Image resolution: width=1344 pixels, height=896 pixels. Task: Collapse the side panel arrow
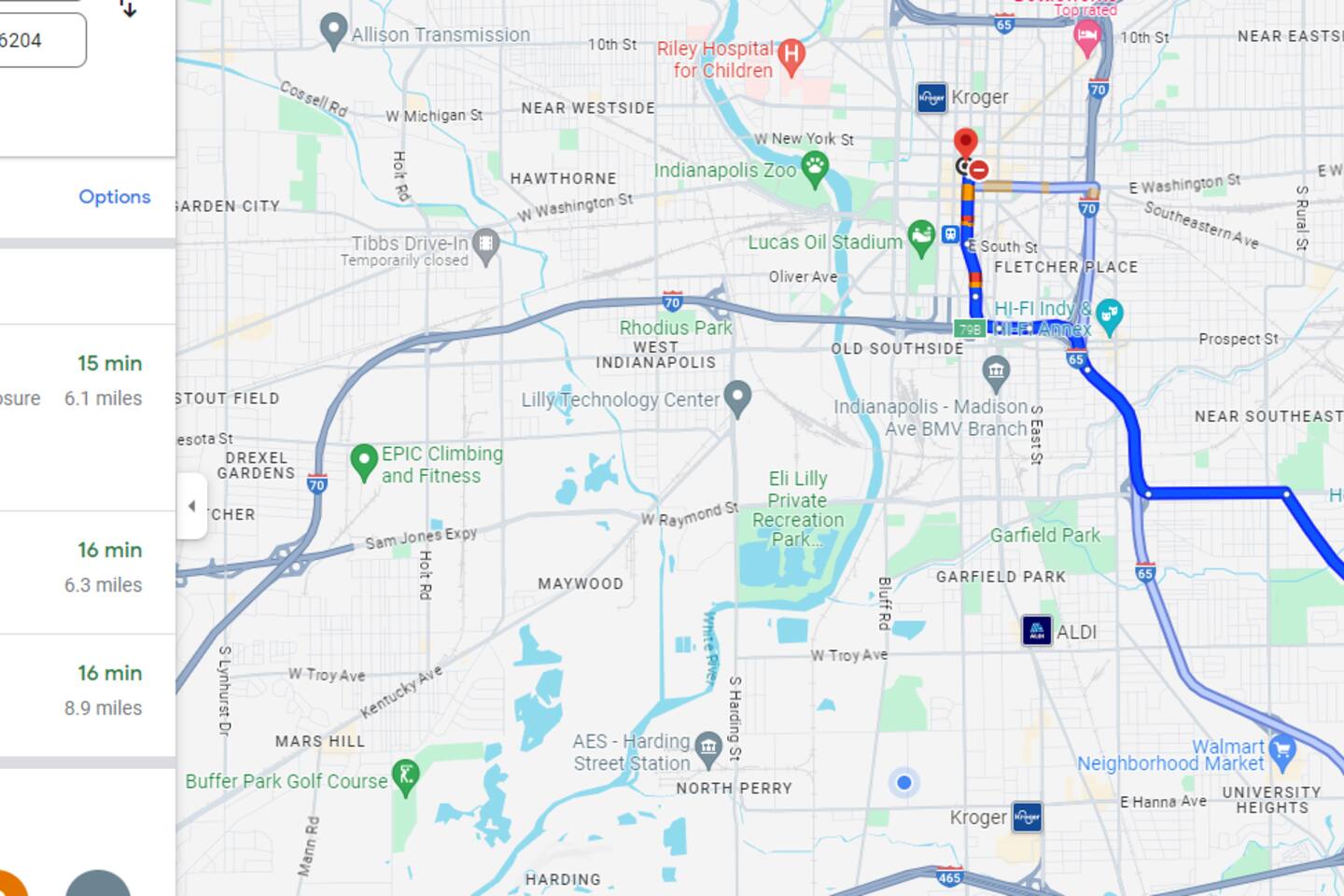point(191,506)
